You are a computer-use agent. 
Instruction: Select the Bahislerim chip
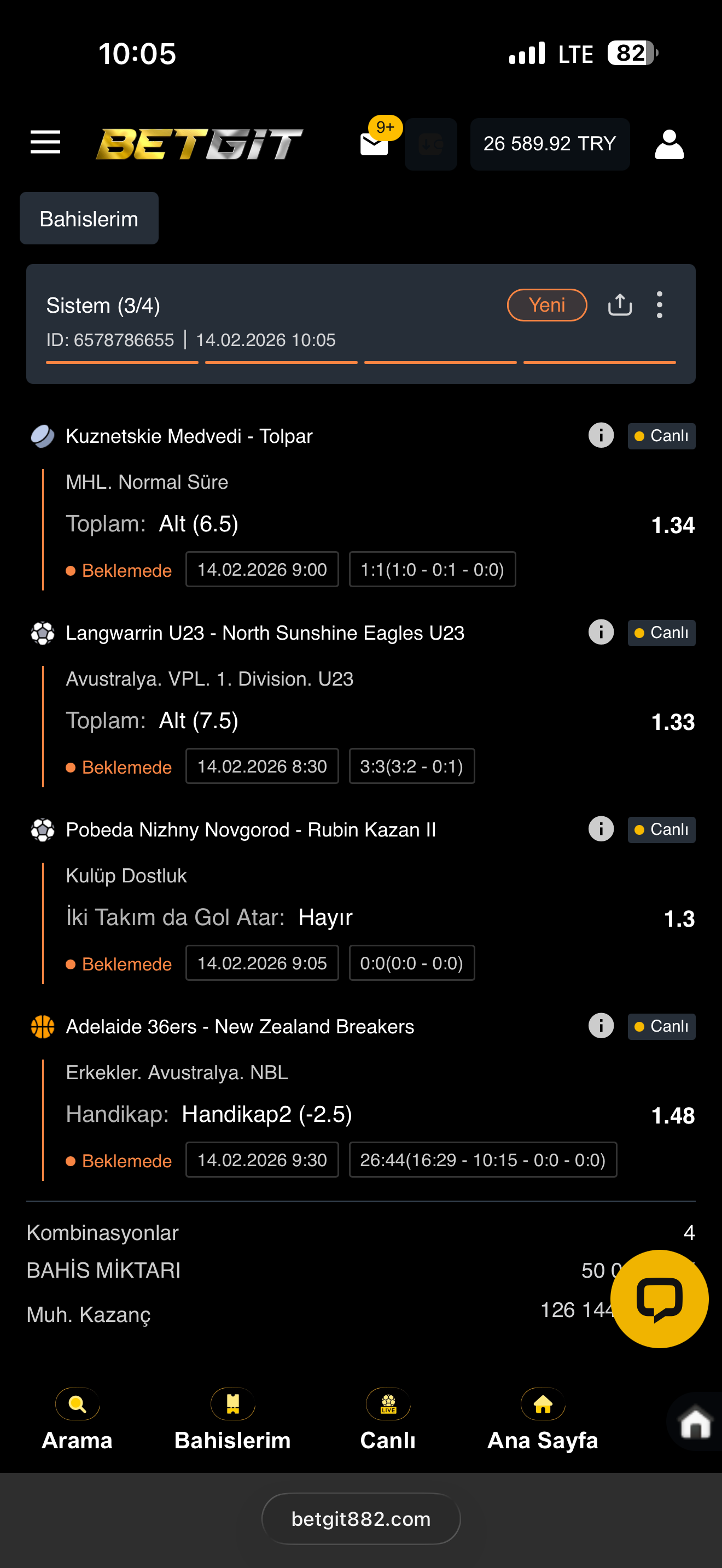point(89,219)
